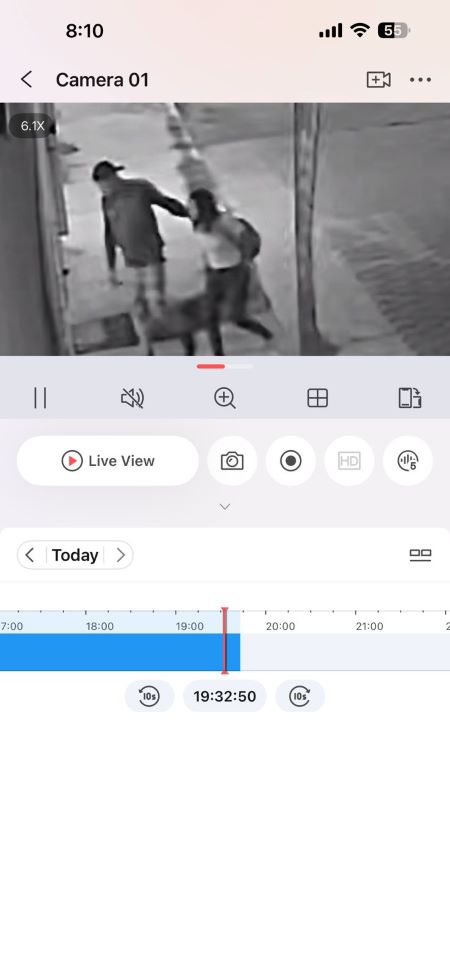Pause the playback video
The width and height of the screenshot is (450, 976).
pos(40,398)
